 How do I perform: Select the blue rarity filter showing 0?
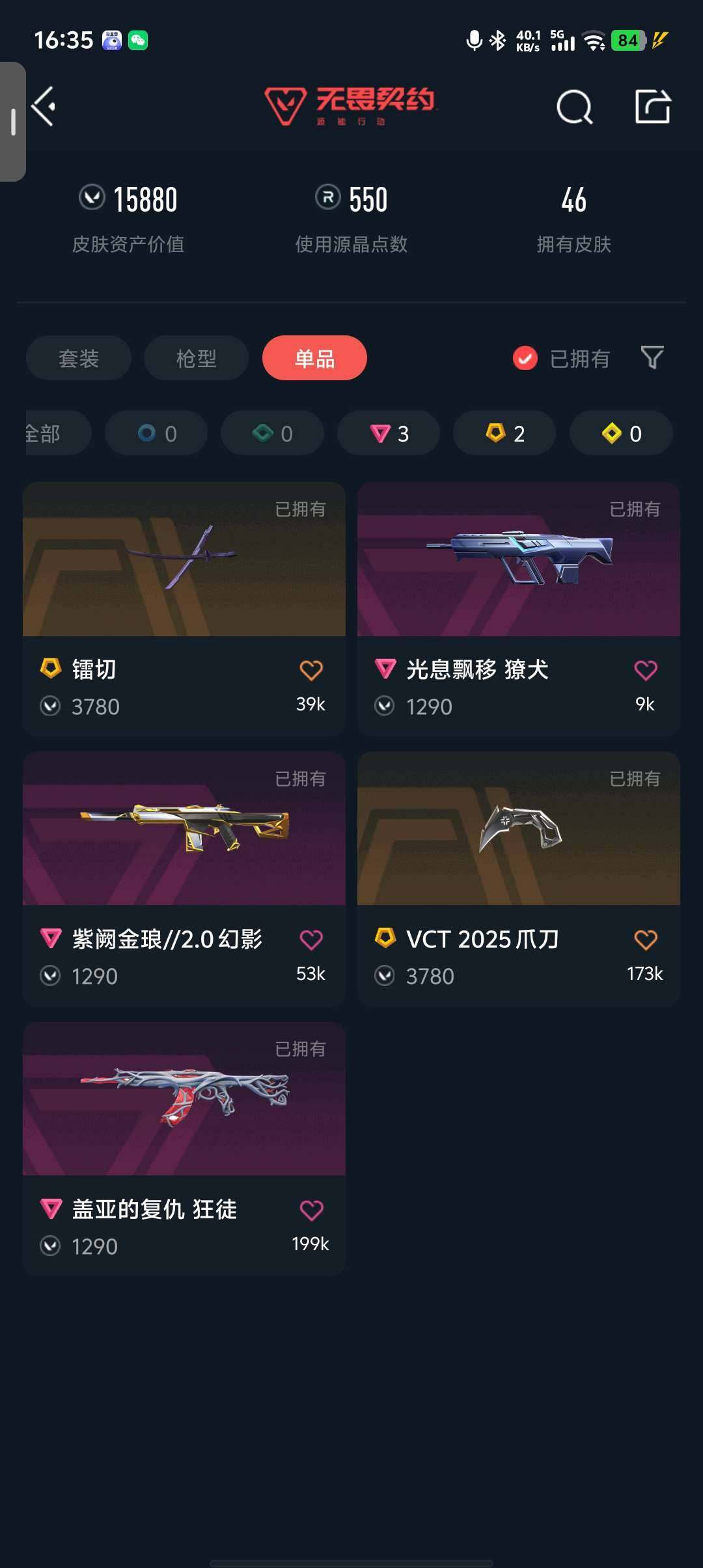(156, 433)
